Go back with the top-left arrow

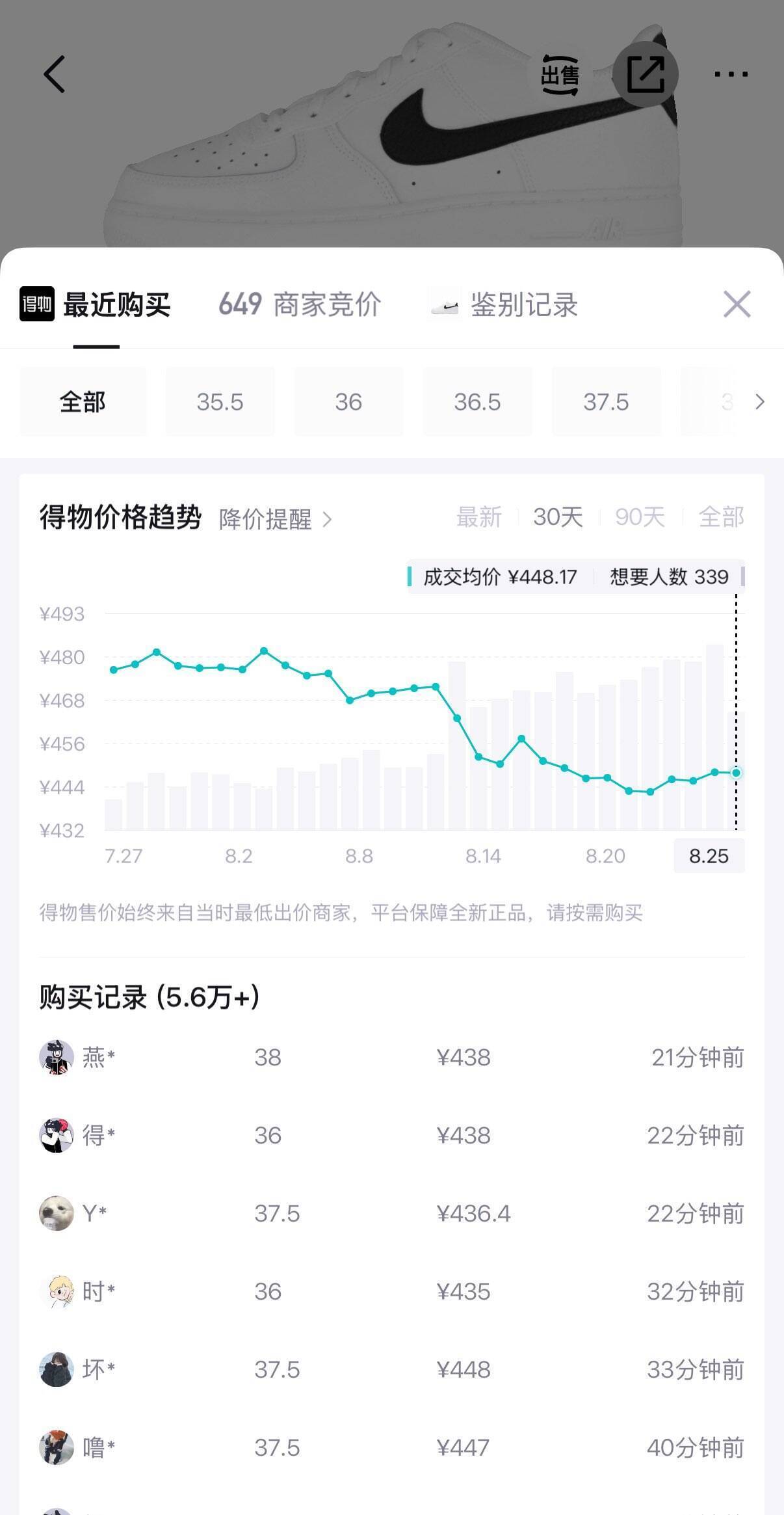tap(55, 74)
